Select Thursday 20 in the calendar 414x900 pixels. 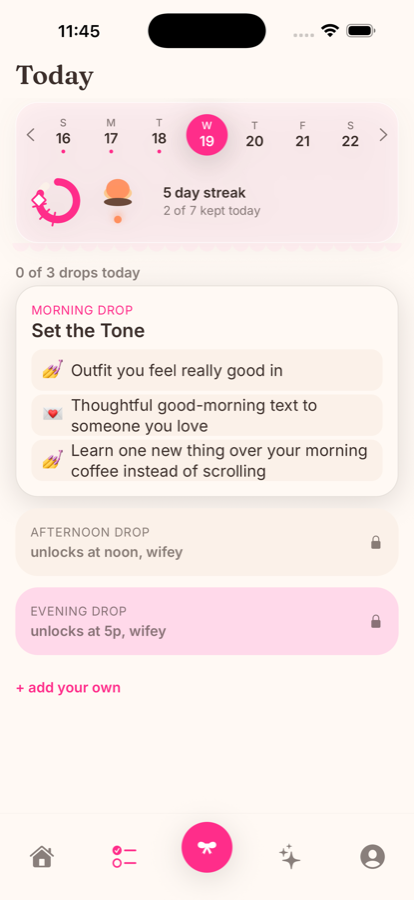pos(254,135)
